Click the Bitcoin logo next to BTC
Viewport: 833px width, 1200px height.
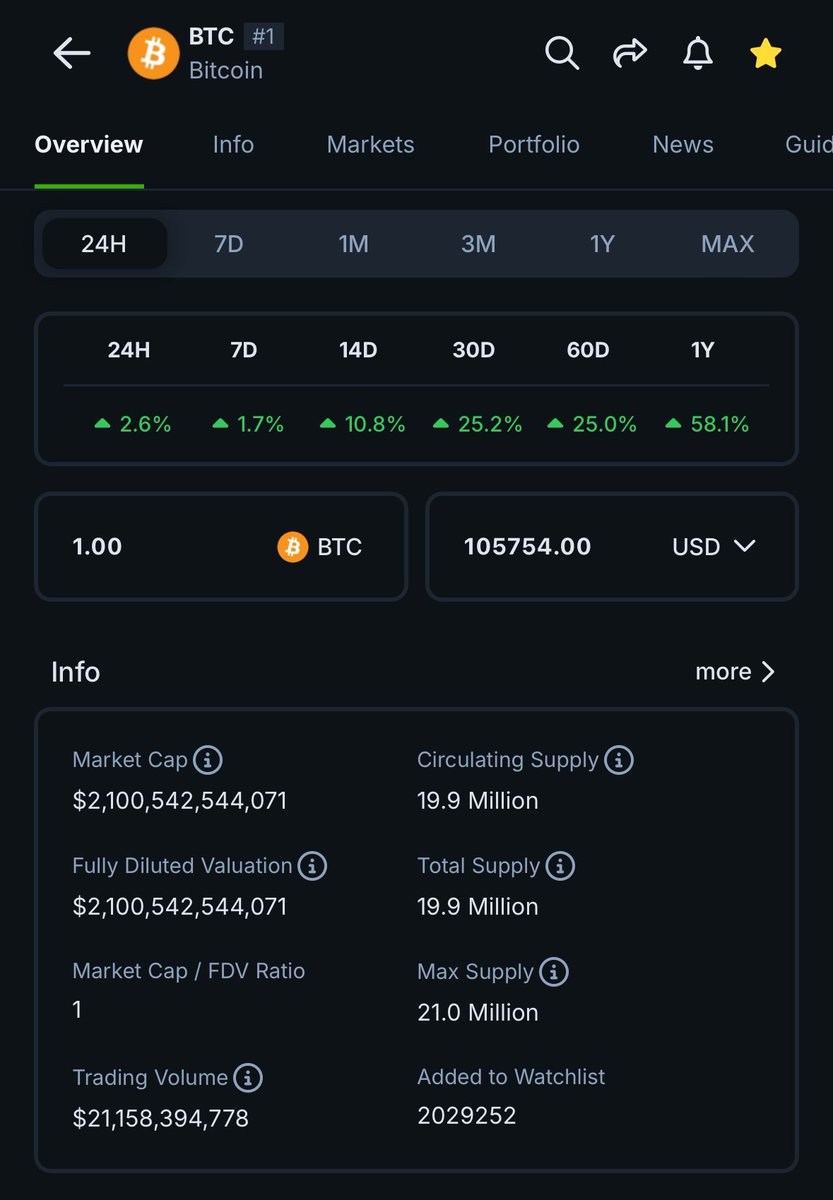point(152,52)
